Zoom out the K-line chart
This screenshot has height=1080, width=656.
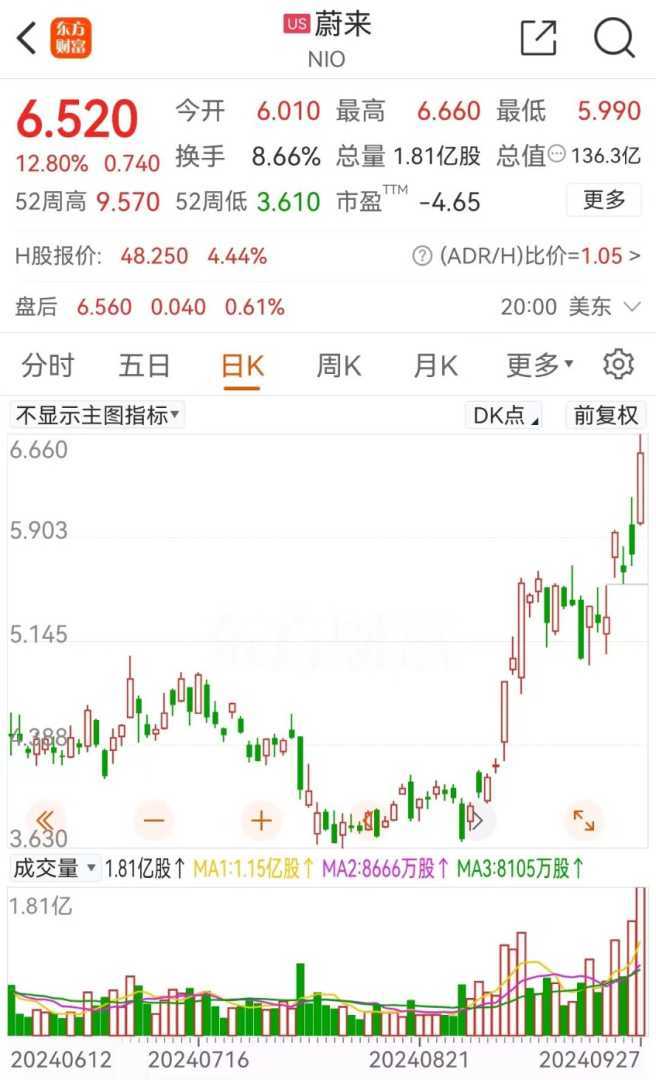point(154,821)
